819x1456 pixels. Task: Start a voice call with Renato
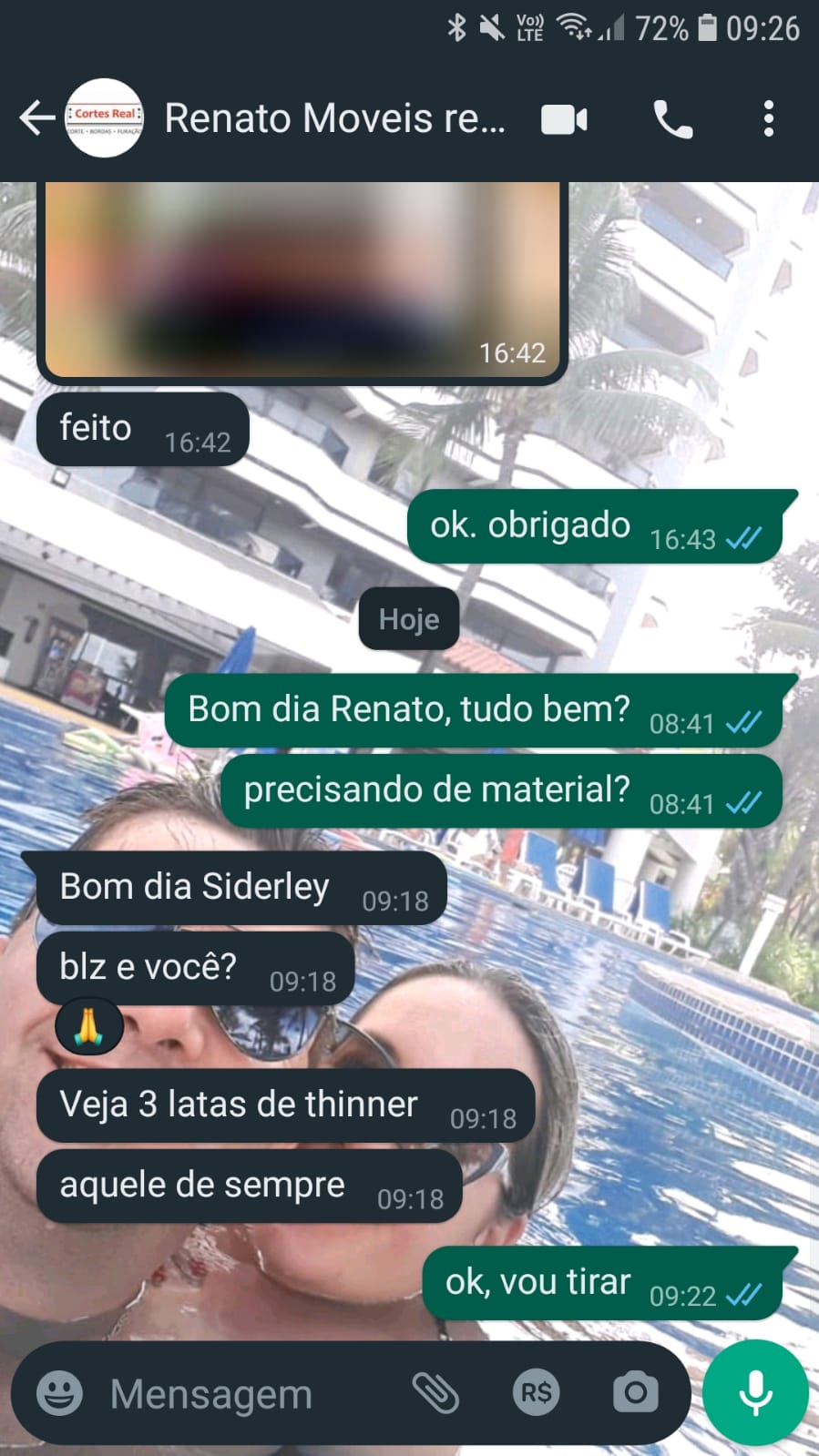(x=673, y=119)
